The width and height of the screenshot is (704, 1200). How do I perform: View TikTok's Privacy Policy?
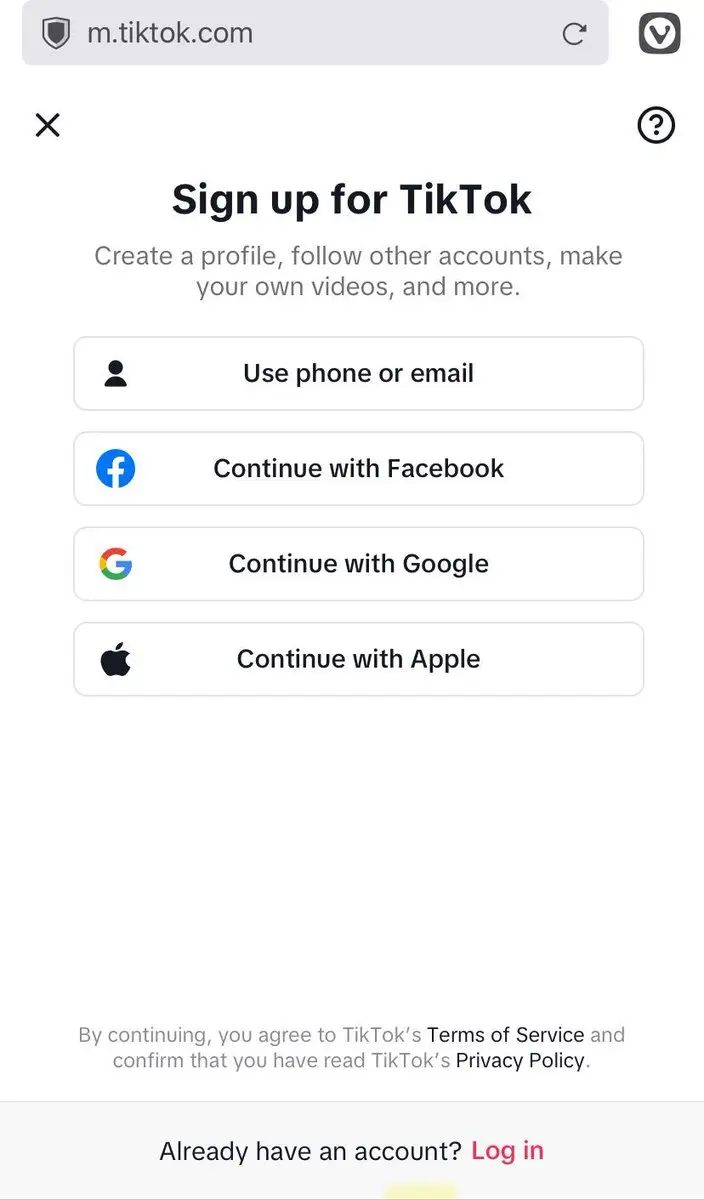tap(520, 1061)
